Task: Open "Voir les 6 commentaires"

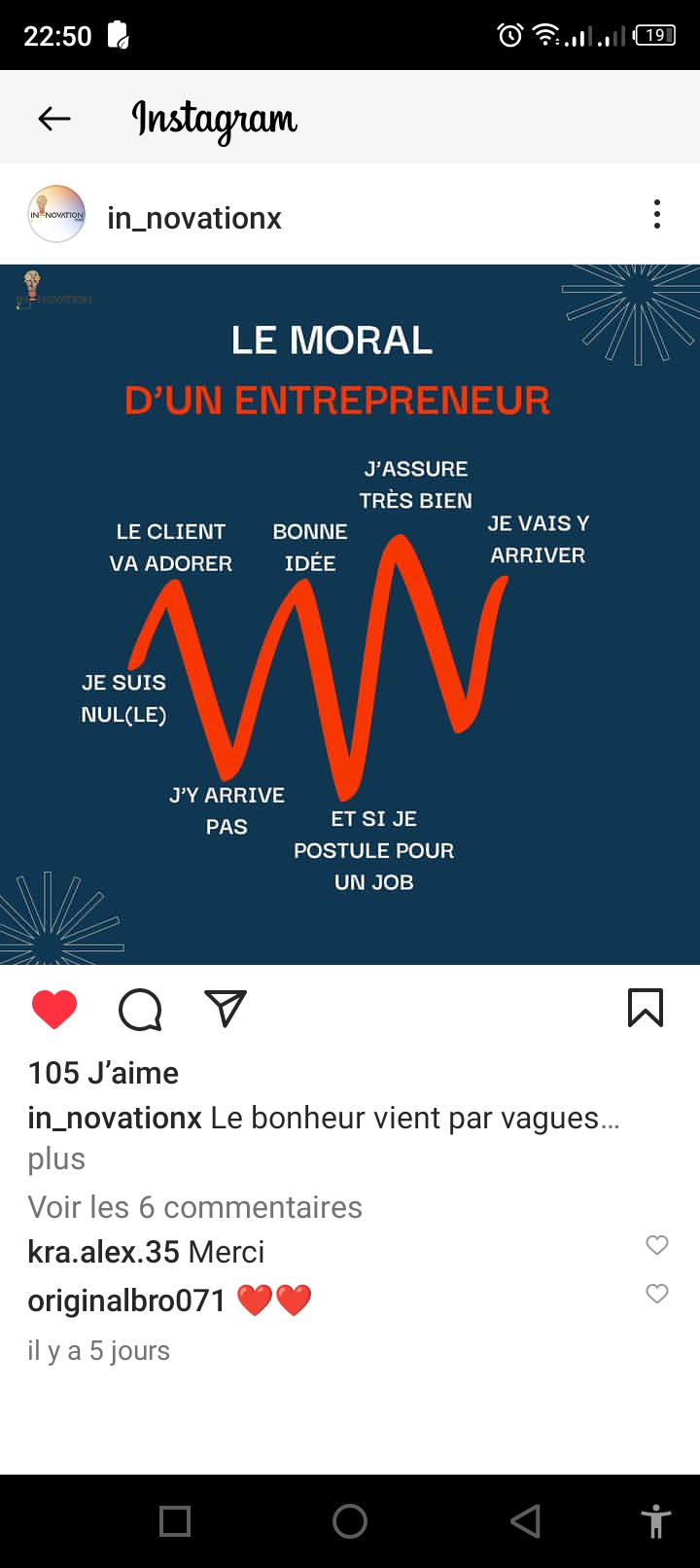Action: pyautogui.click(x=194, y=1207)
